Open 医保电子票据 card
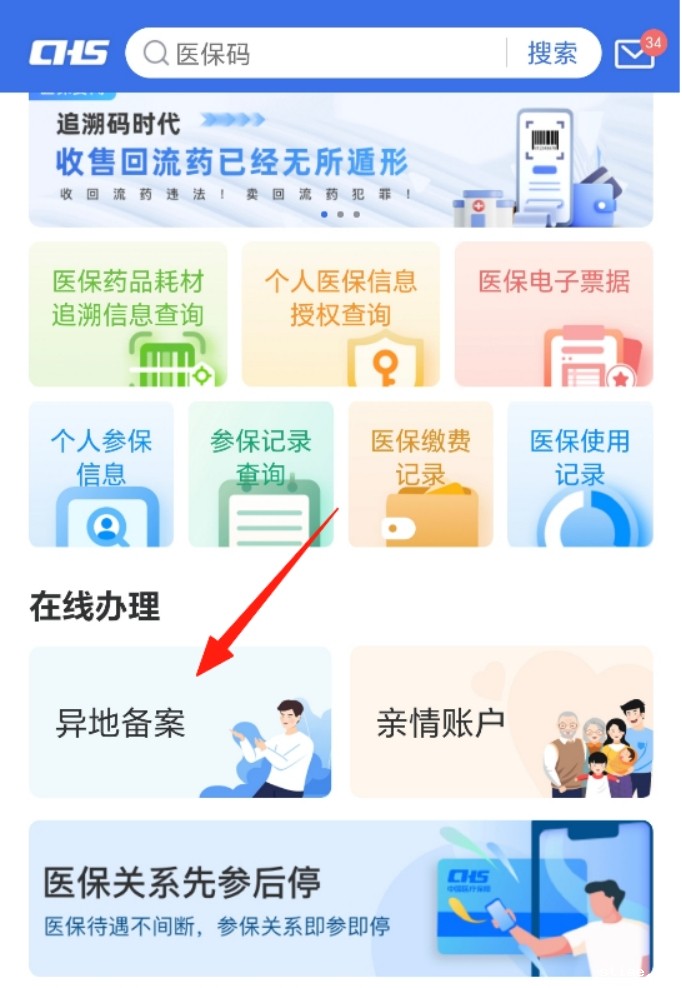 554,314
